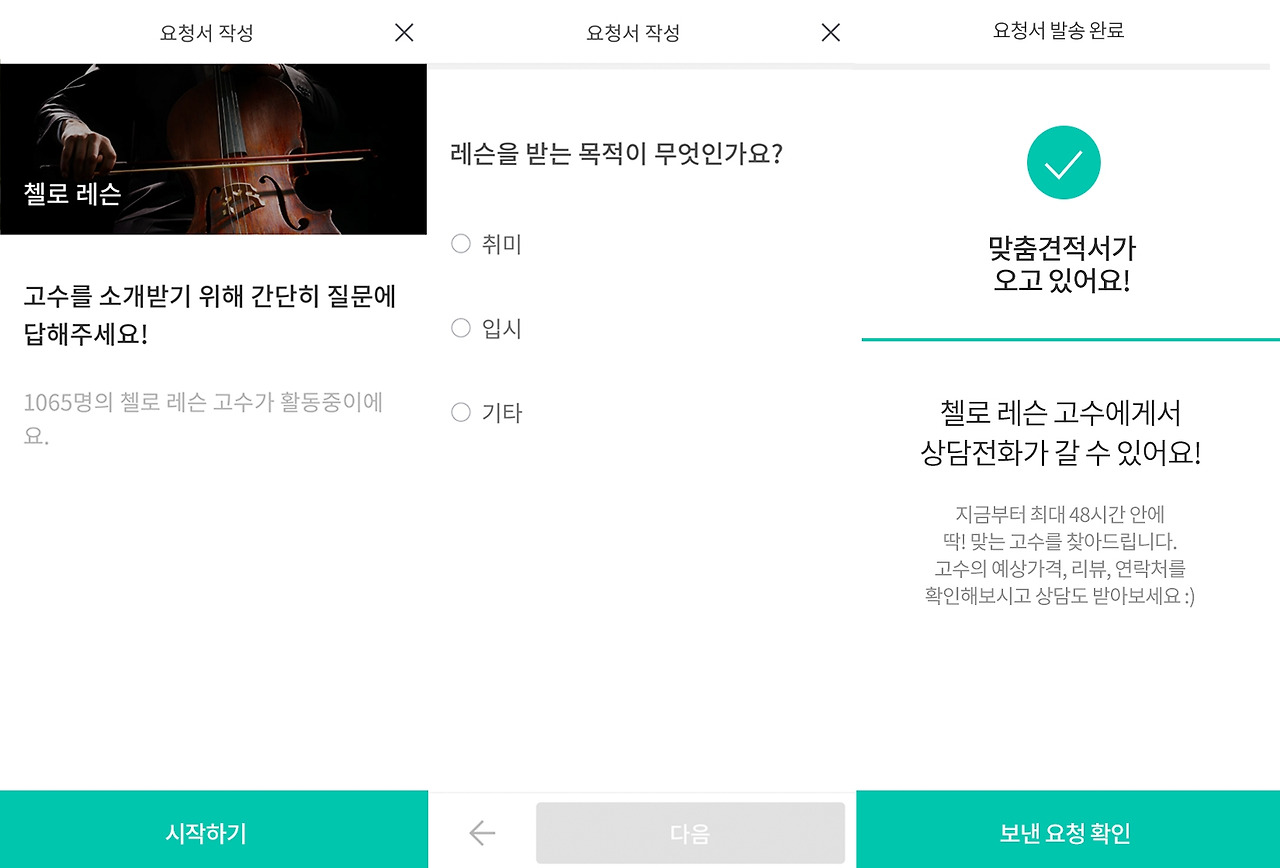Choose 입시 as the lesson purpose
Screen dimensions: 1280x868
click(x=487, y=328)
